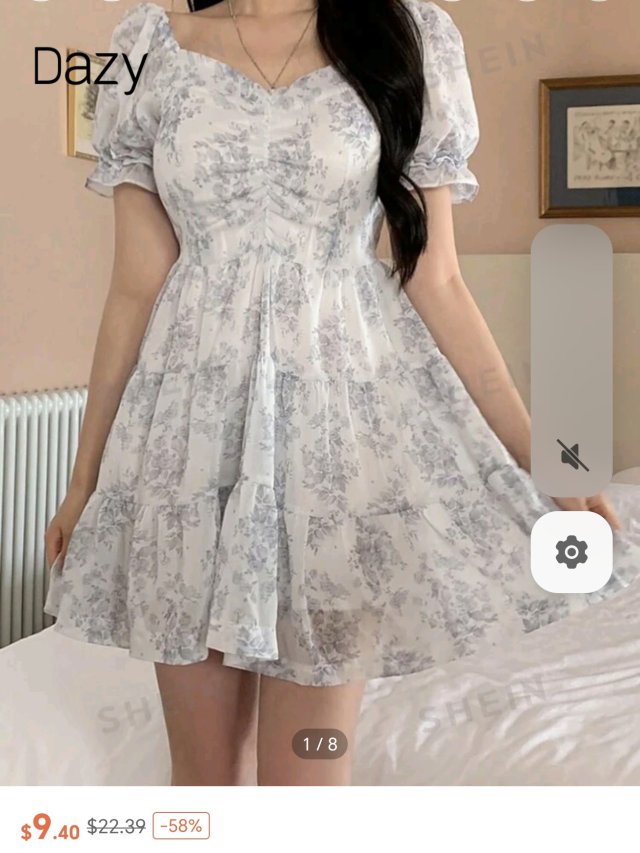Open the Dazy brand label
The width and height of the screenshot is (640, 853).
point(89,67)
